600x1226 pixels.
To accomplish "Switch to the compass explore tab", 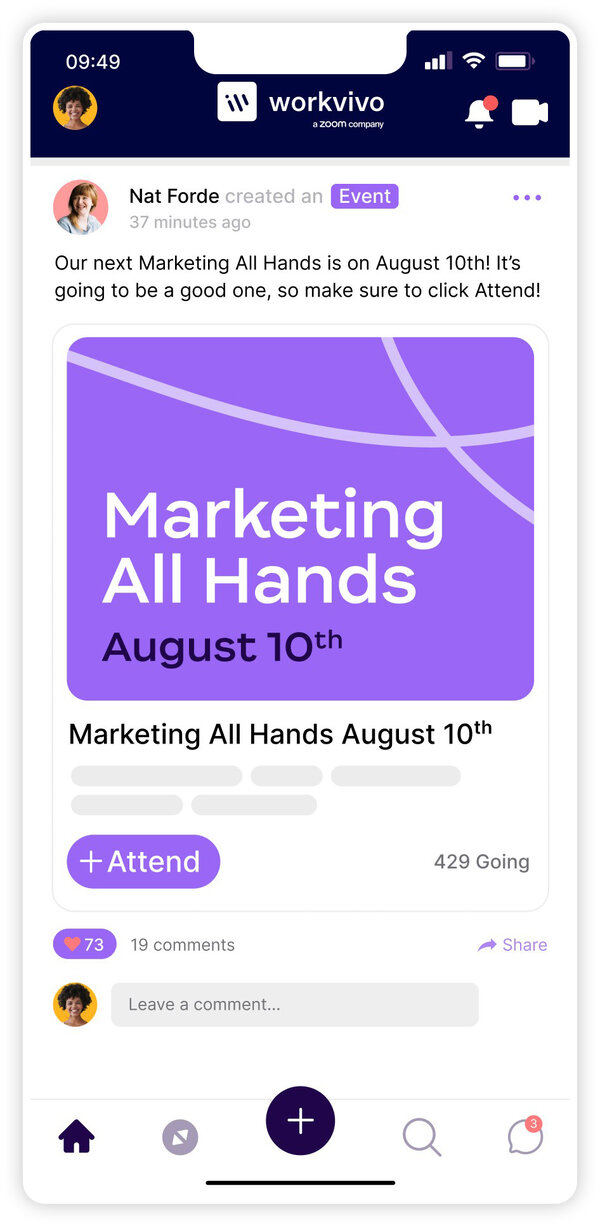I will coord(180,1137).
